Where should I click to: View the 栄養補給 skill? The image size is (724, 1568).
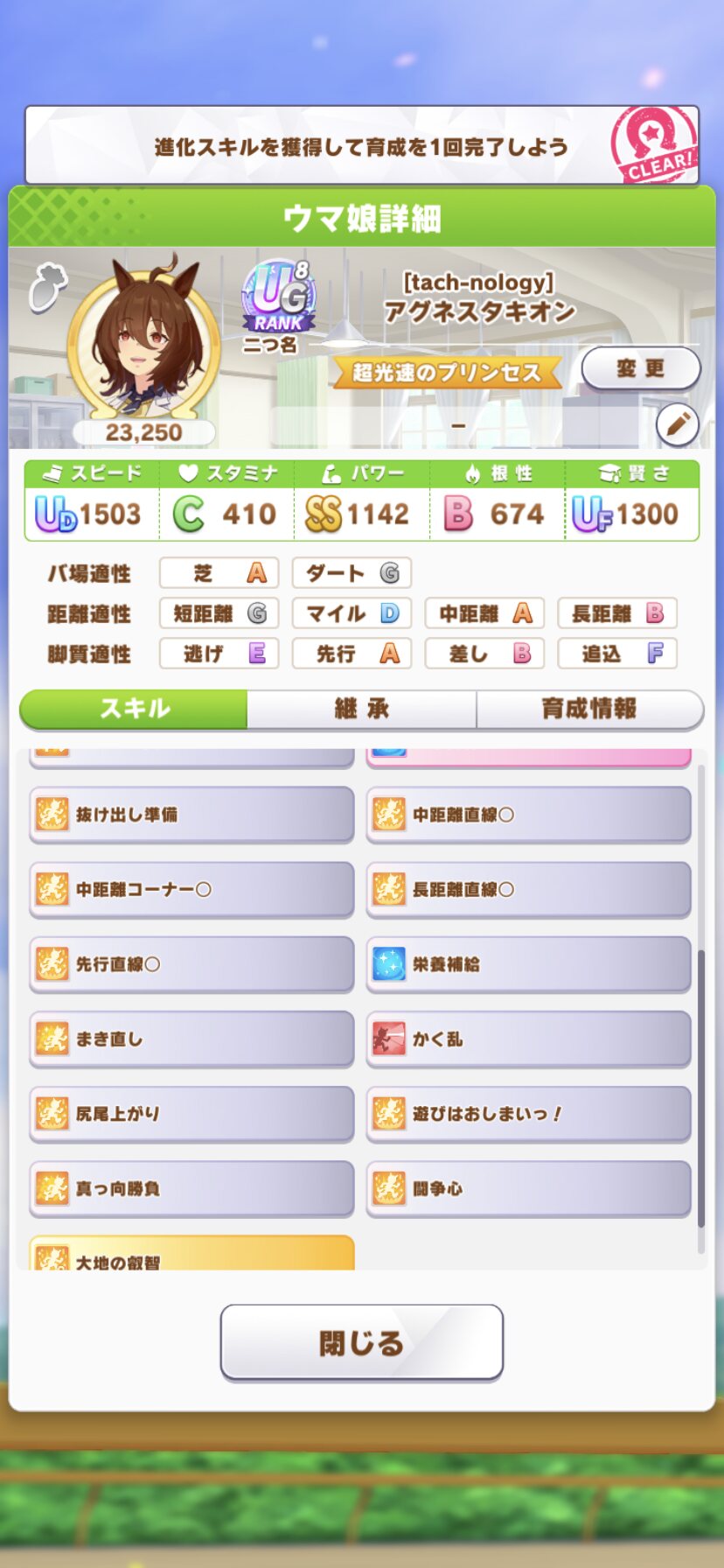pyautogui.click(x=528, y=964)
